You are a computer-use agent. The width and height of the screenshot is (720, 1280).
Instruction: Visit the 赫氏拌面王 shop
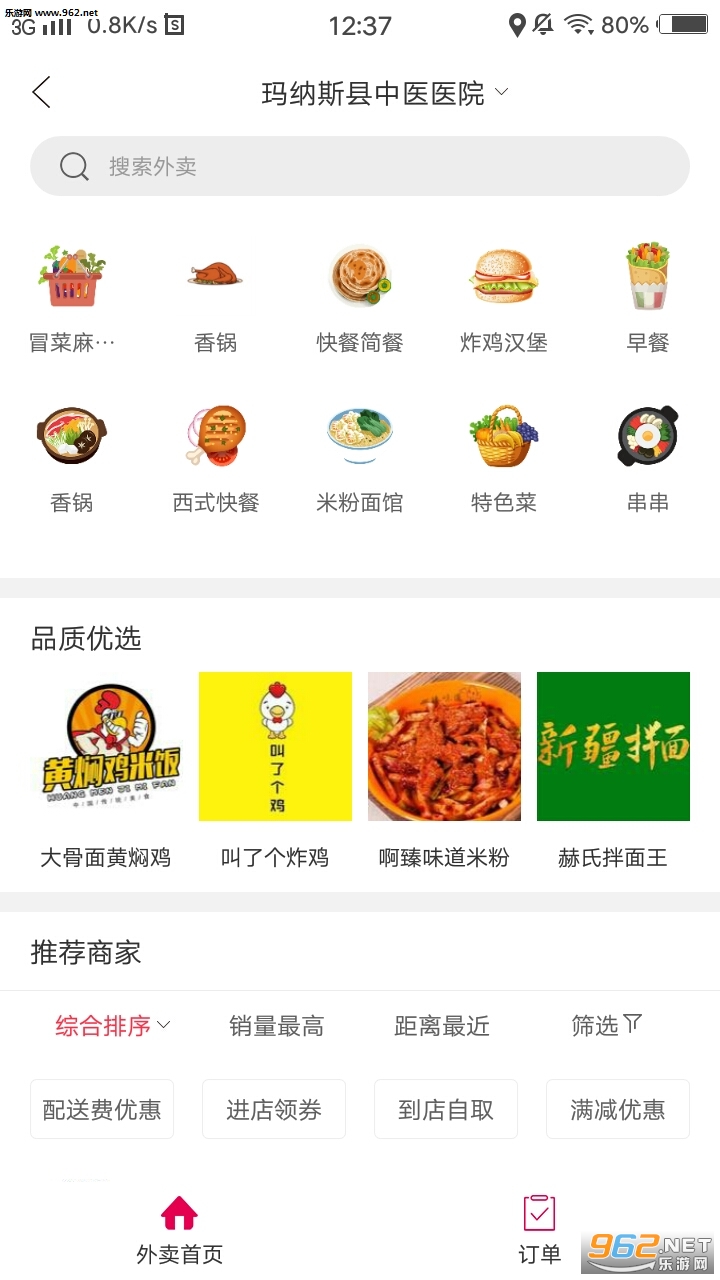coord(613,768)
